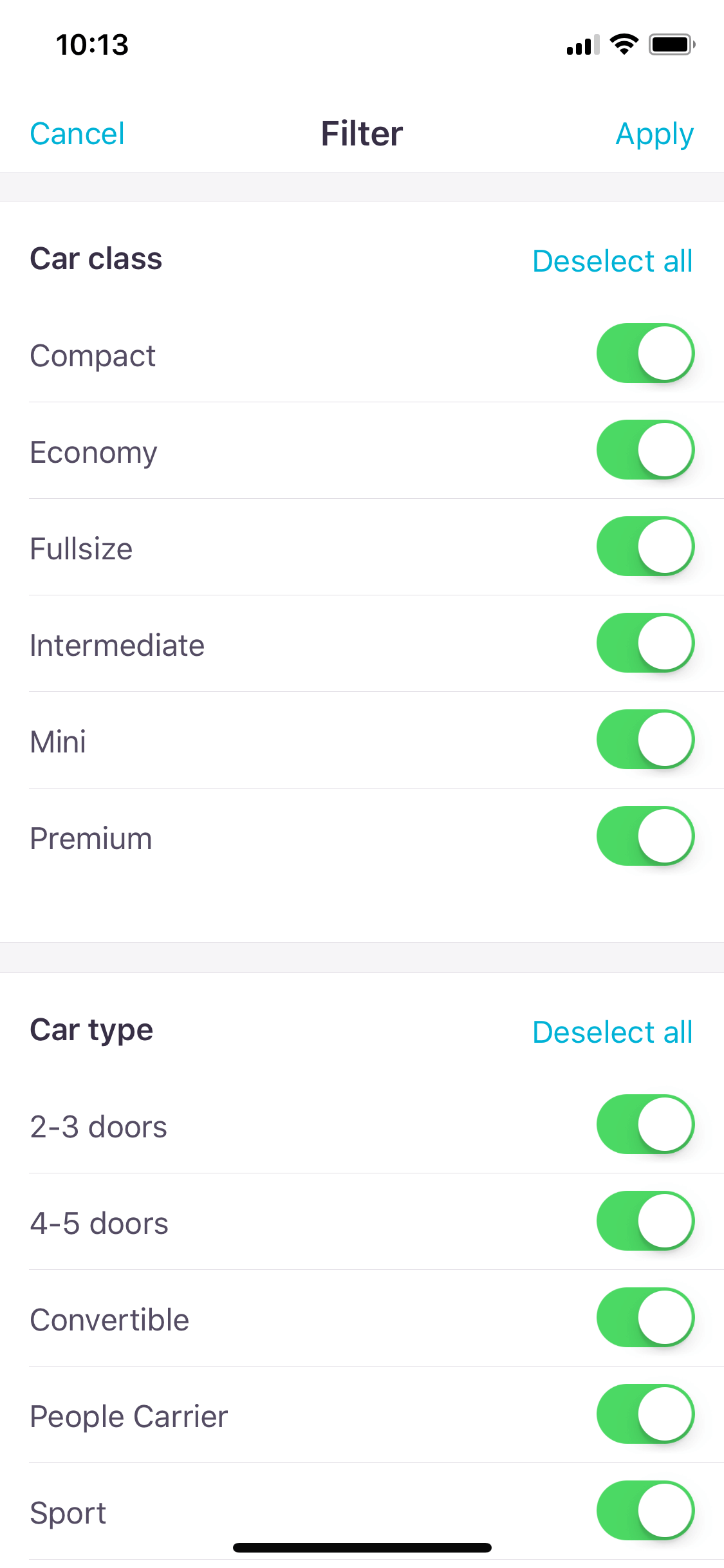
Task: Toggle the Mini car class
Action: (x=645, y=740)
